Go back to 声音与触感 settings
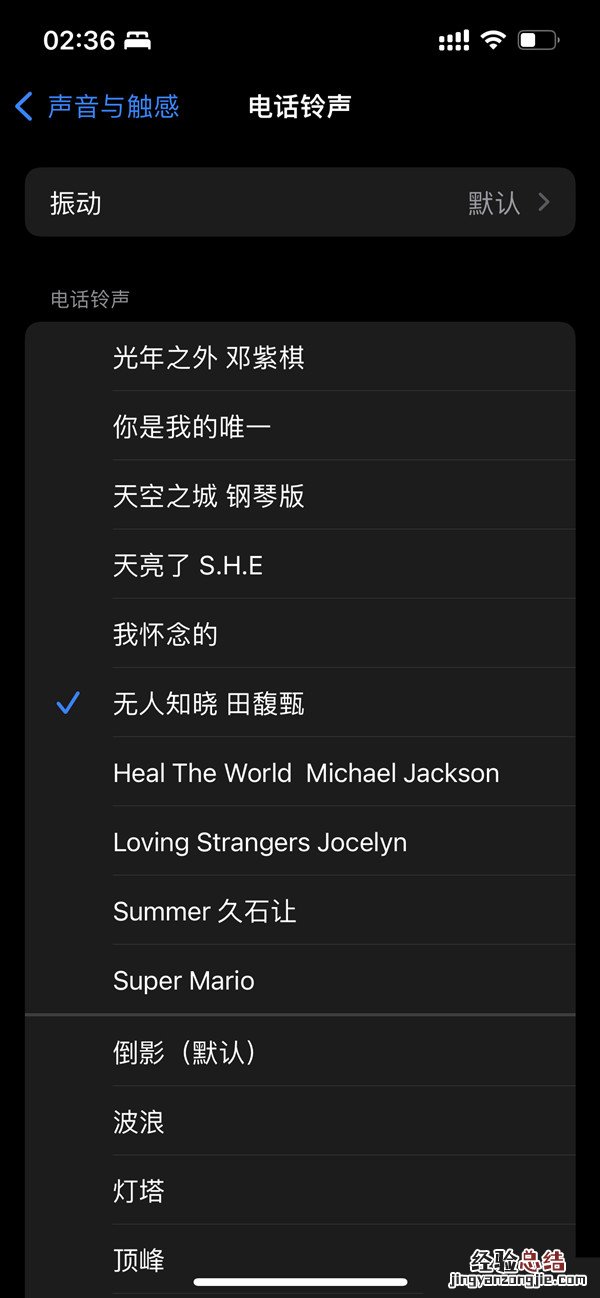 (x=98, y=106)
